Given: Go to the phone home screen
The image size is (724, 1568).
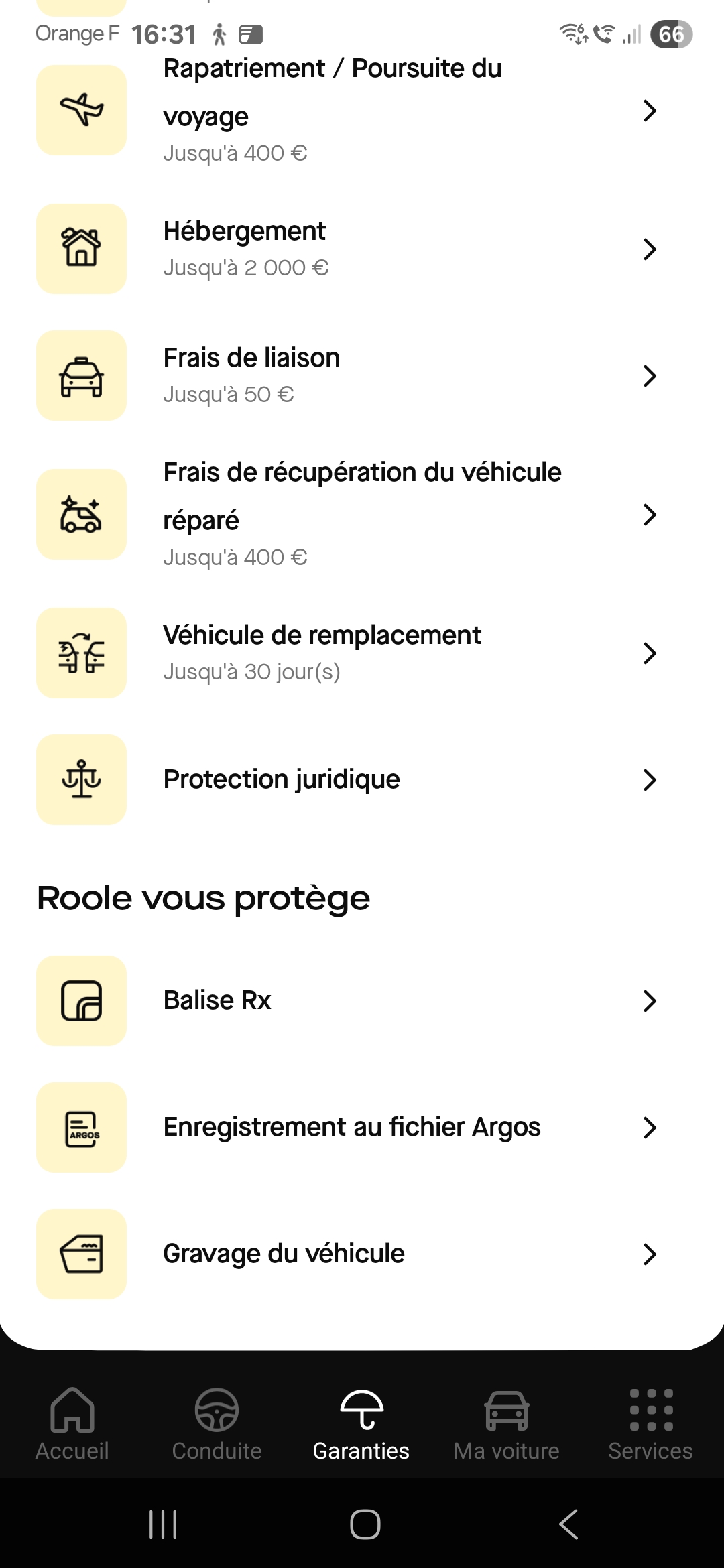Looking at the screenshot, I should 365,1524.
